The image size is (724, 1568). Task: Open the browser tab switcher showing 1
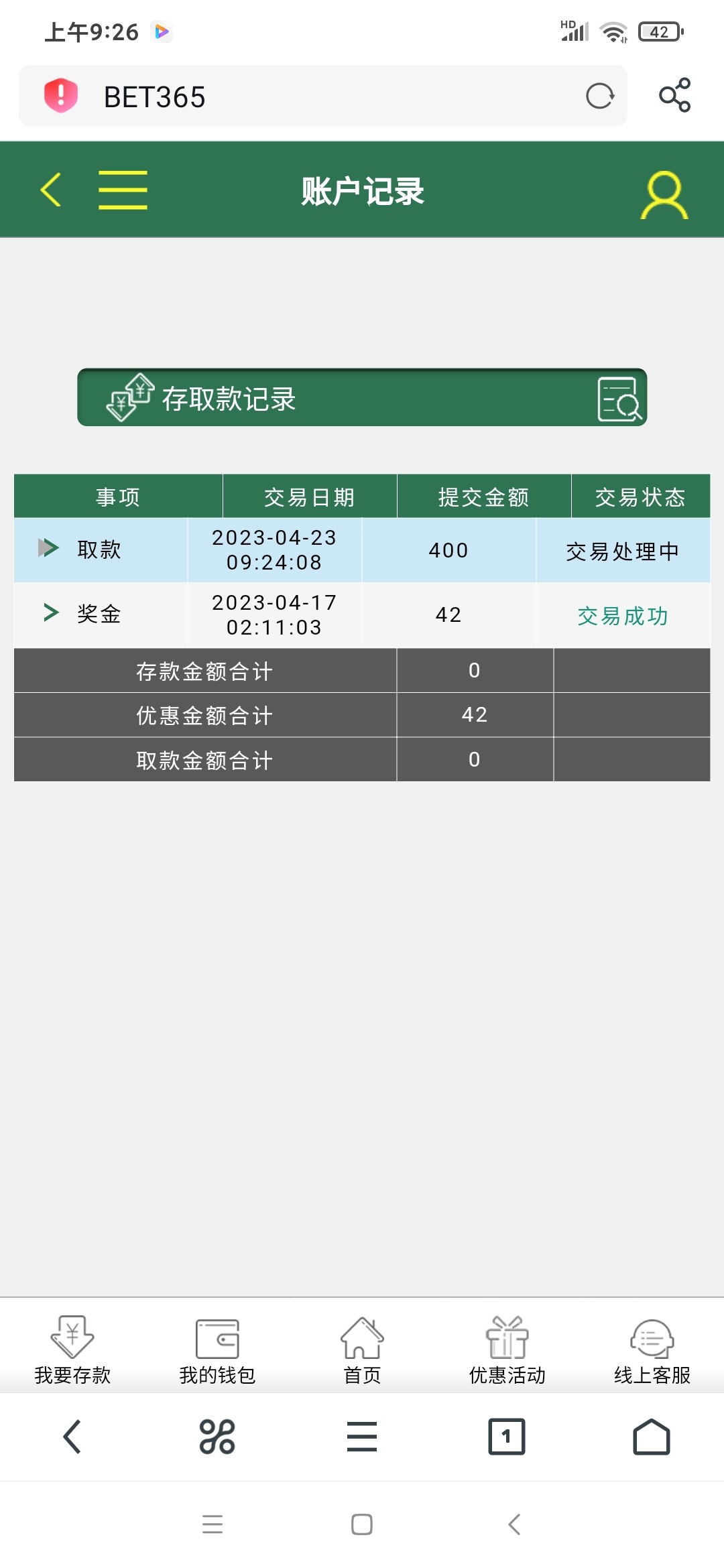[x=507, y=1437]
